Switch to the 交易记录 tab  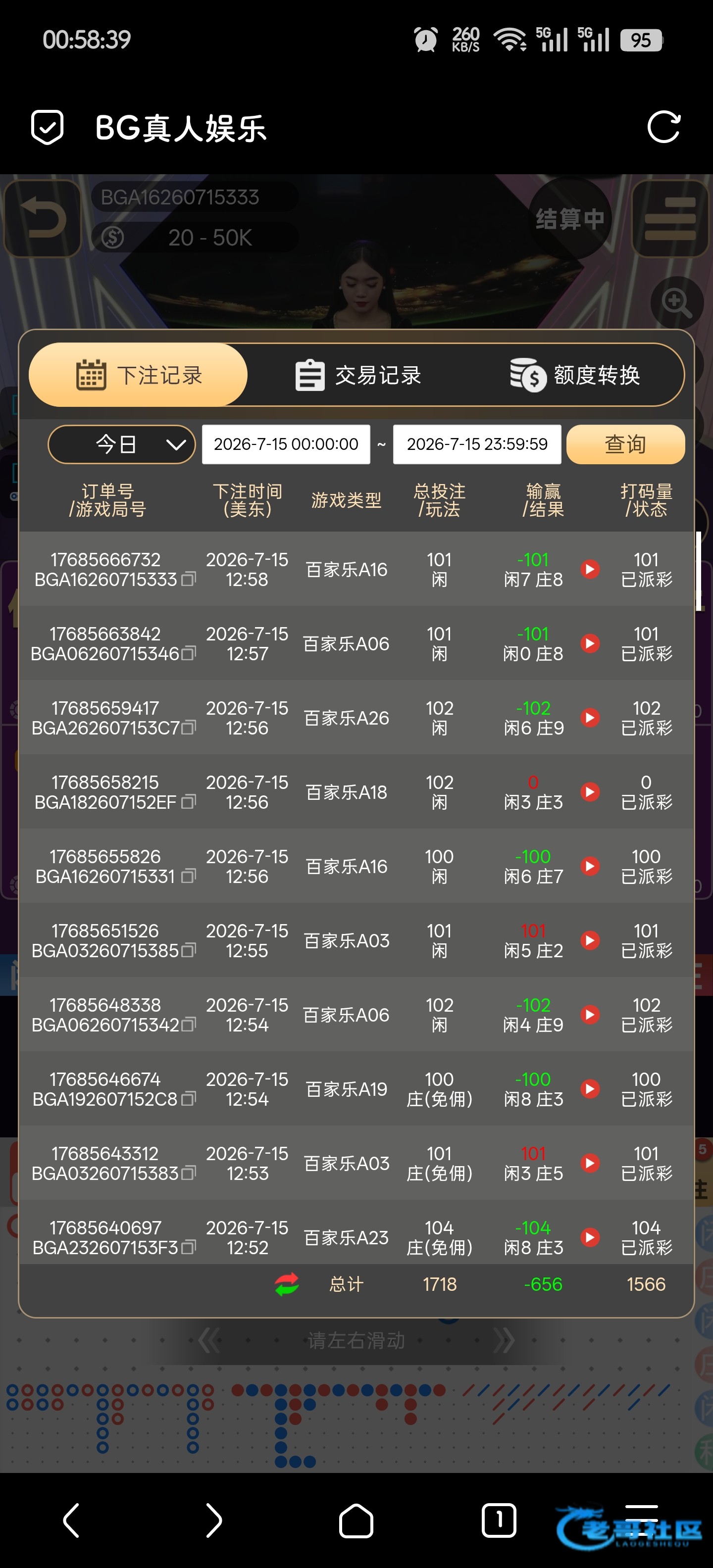point(358,375)
